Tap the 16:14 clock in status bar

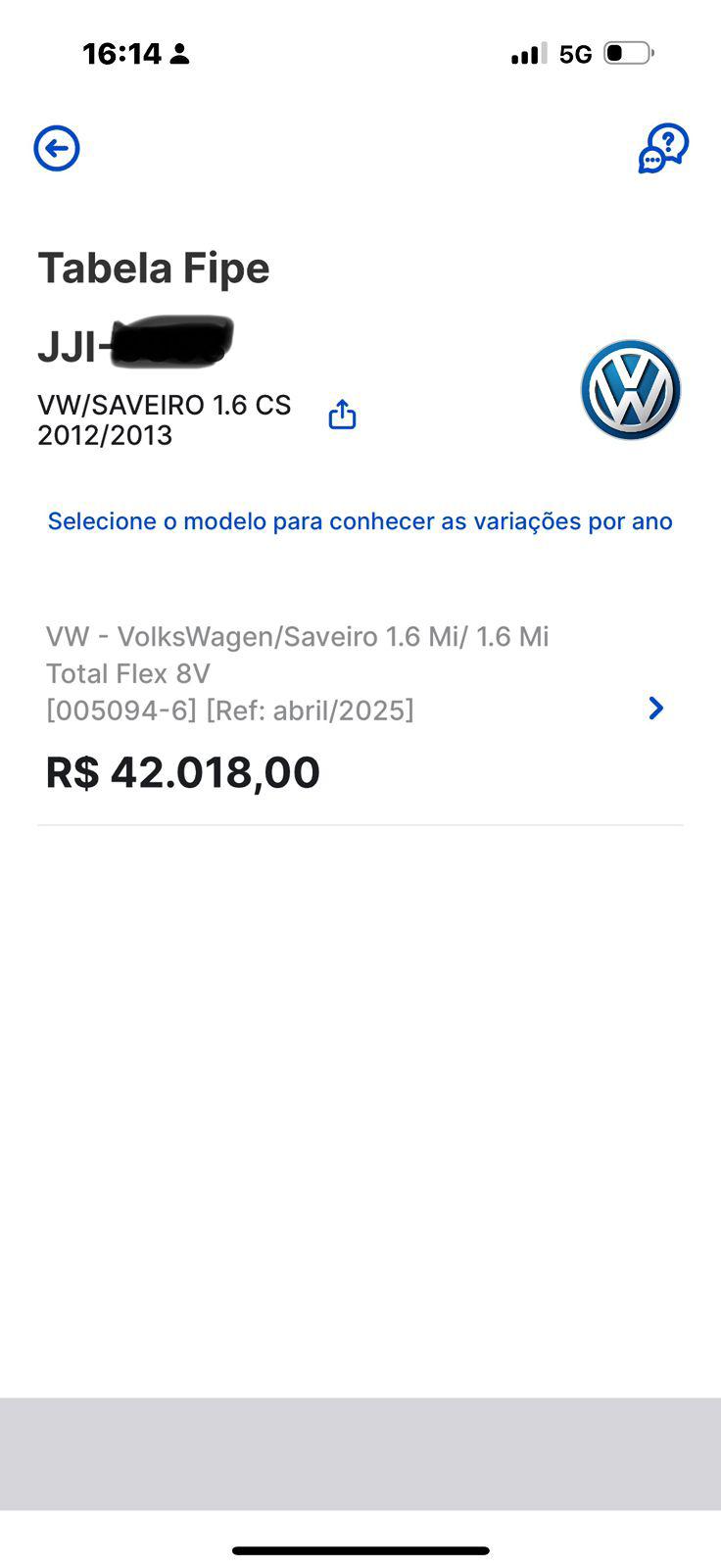[121, 54]
